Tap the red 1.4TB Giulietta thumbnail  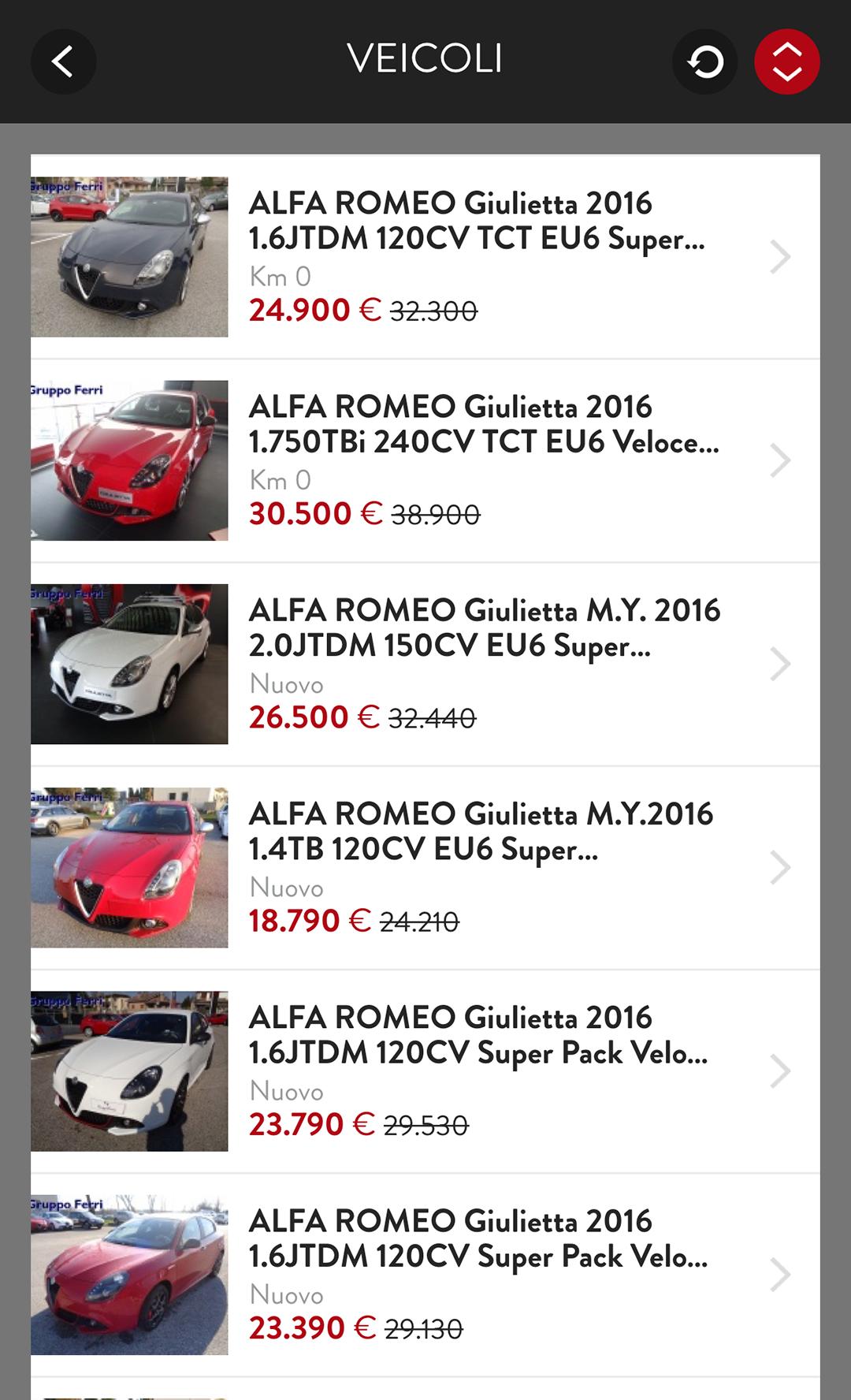click(128, 866)
